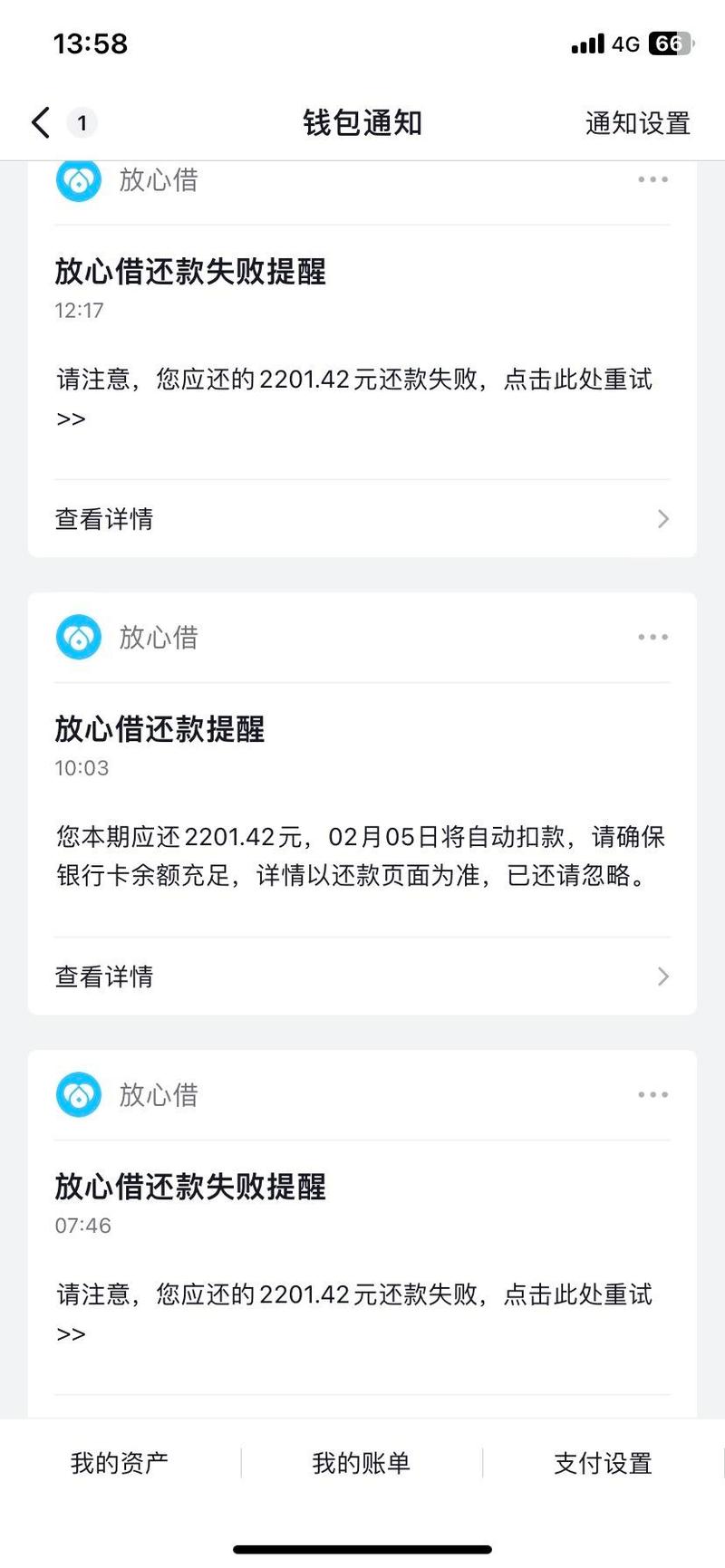
Task: Open the more options dots on the 10:03 notification
Action: [652, 637]
